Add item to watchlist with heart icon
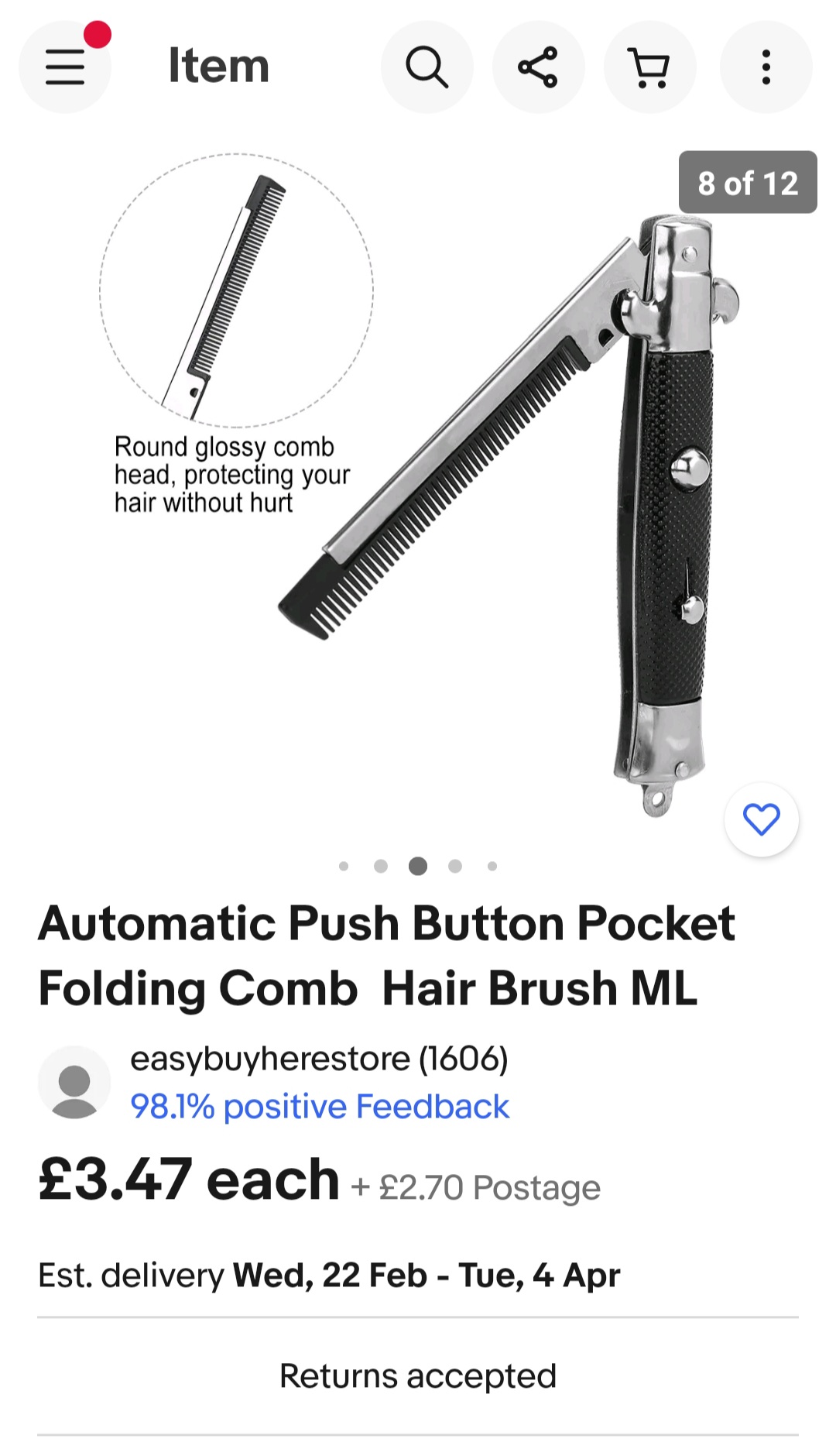836x1456 pixels. point(762,819)
